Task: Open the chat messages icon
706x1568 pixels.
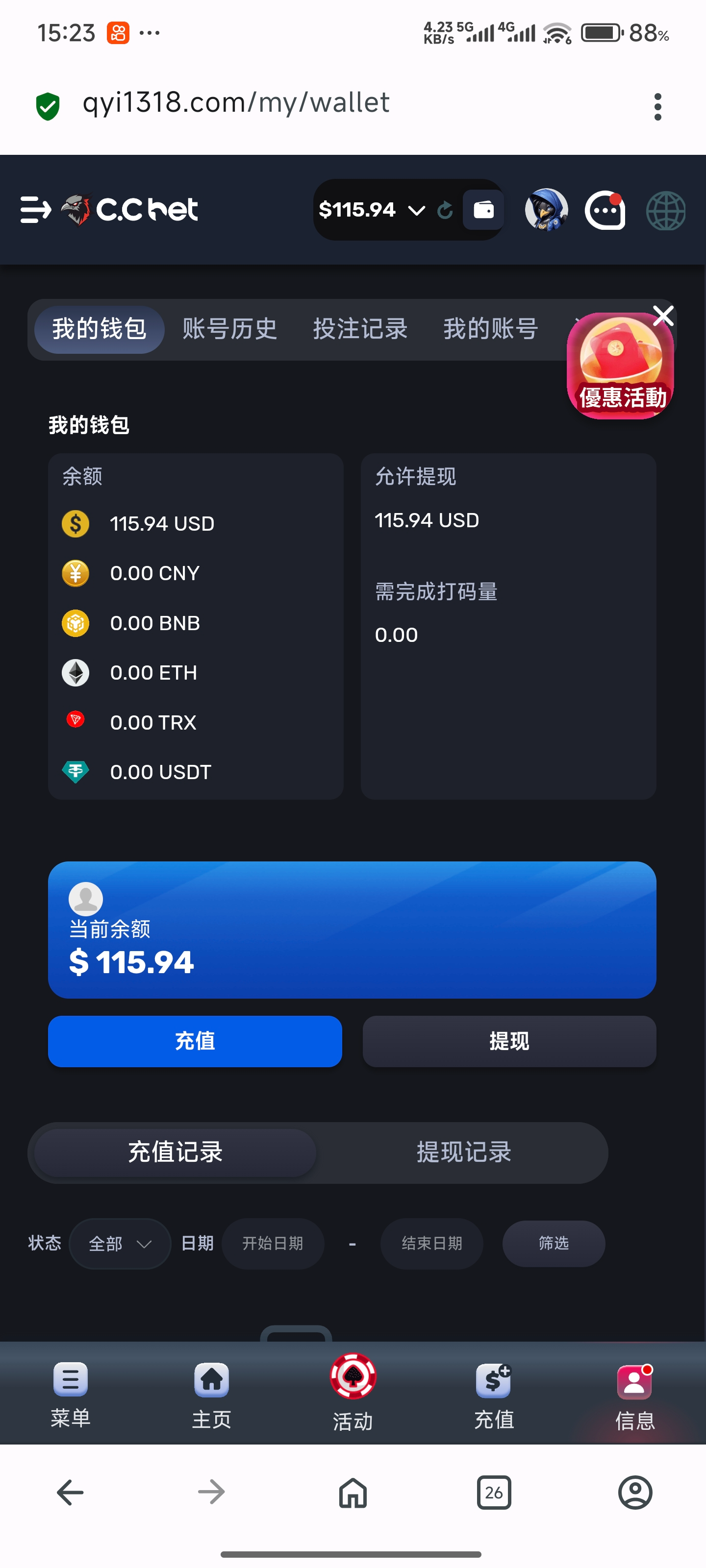Action: pos(605,209)
